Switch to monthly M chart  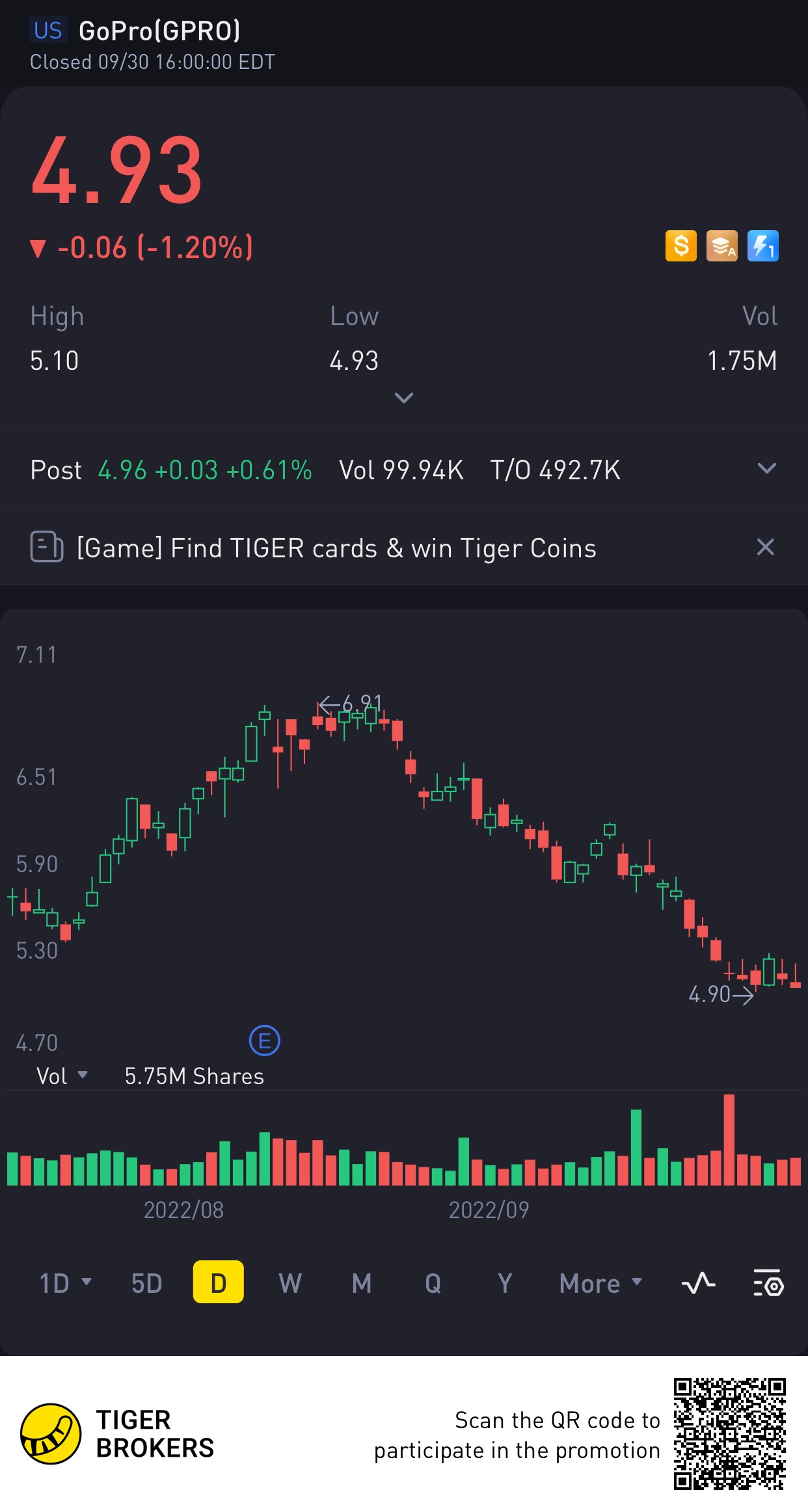tap(362, 1283)
